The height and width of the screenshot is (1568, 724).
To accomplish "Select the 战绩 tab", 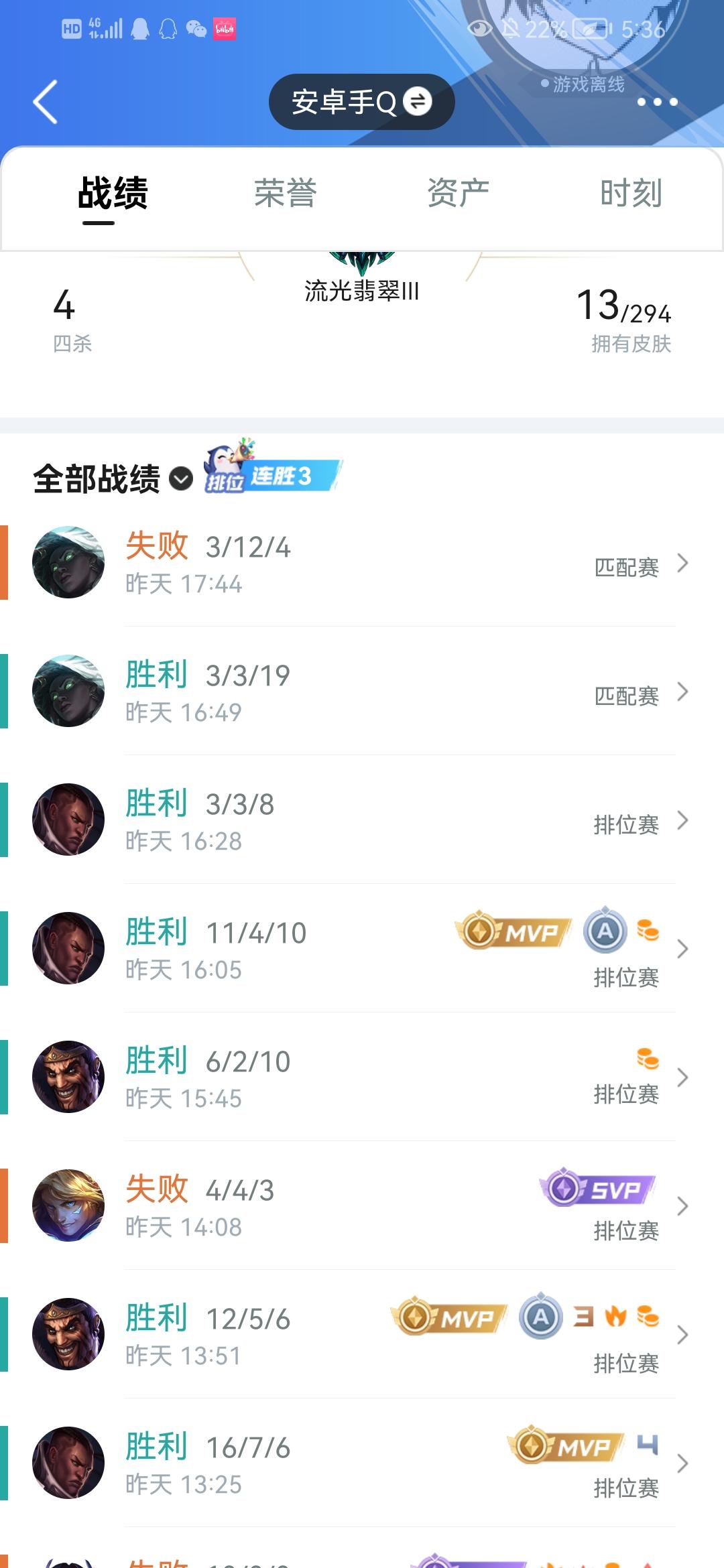I will tap(112, 194).
